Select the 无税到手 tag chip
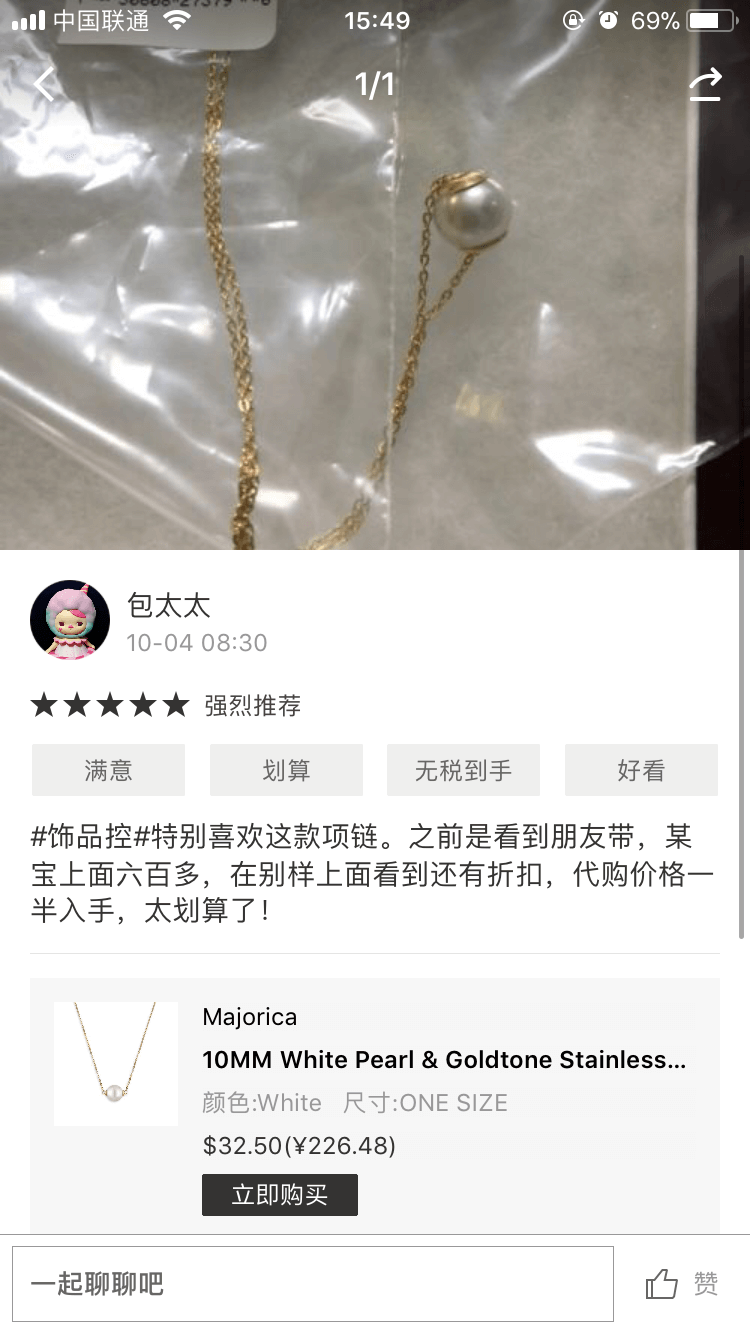Screen dimensions: 750x1334 (x=463, y=770)
